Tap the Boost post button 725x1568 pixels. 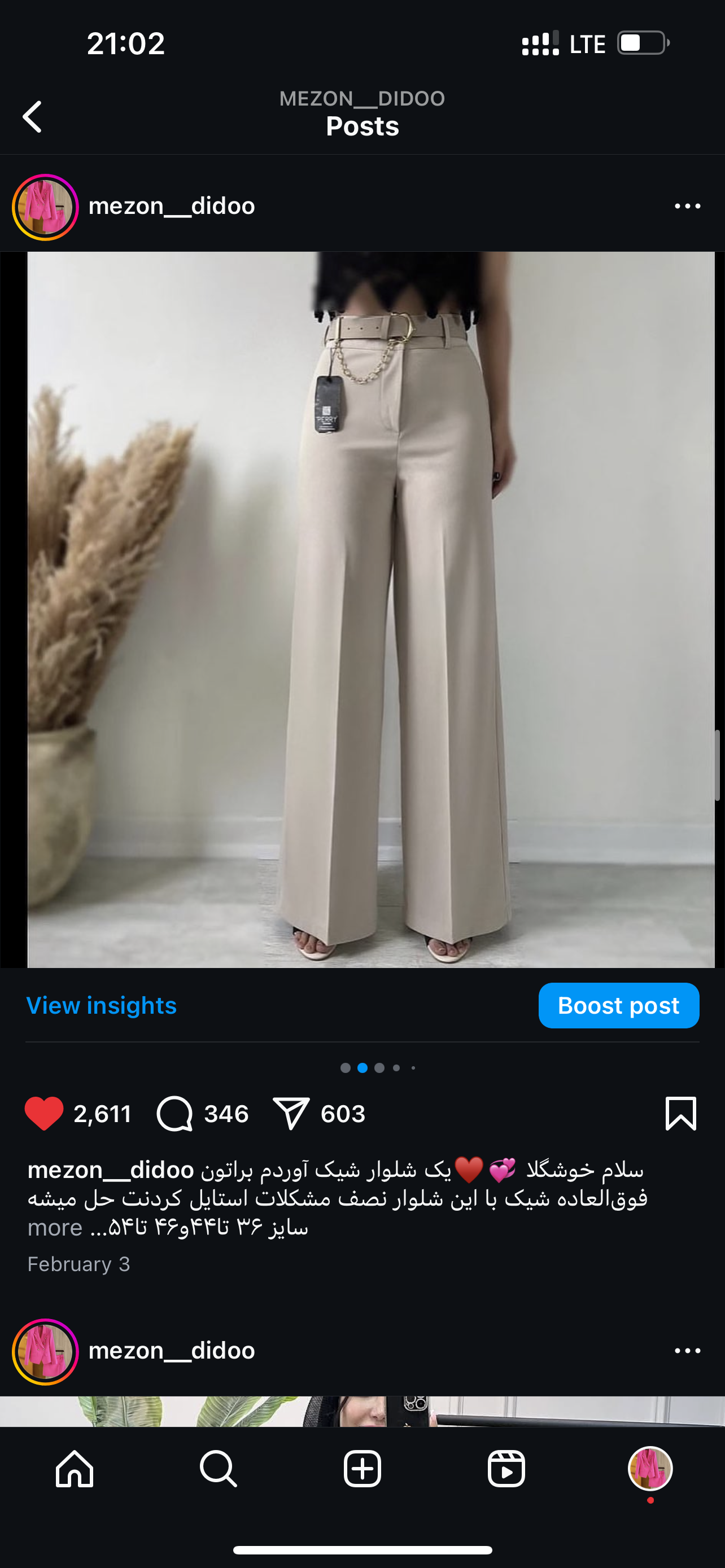pyautogui.click(x=618, y=1006)
